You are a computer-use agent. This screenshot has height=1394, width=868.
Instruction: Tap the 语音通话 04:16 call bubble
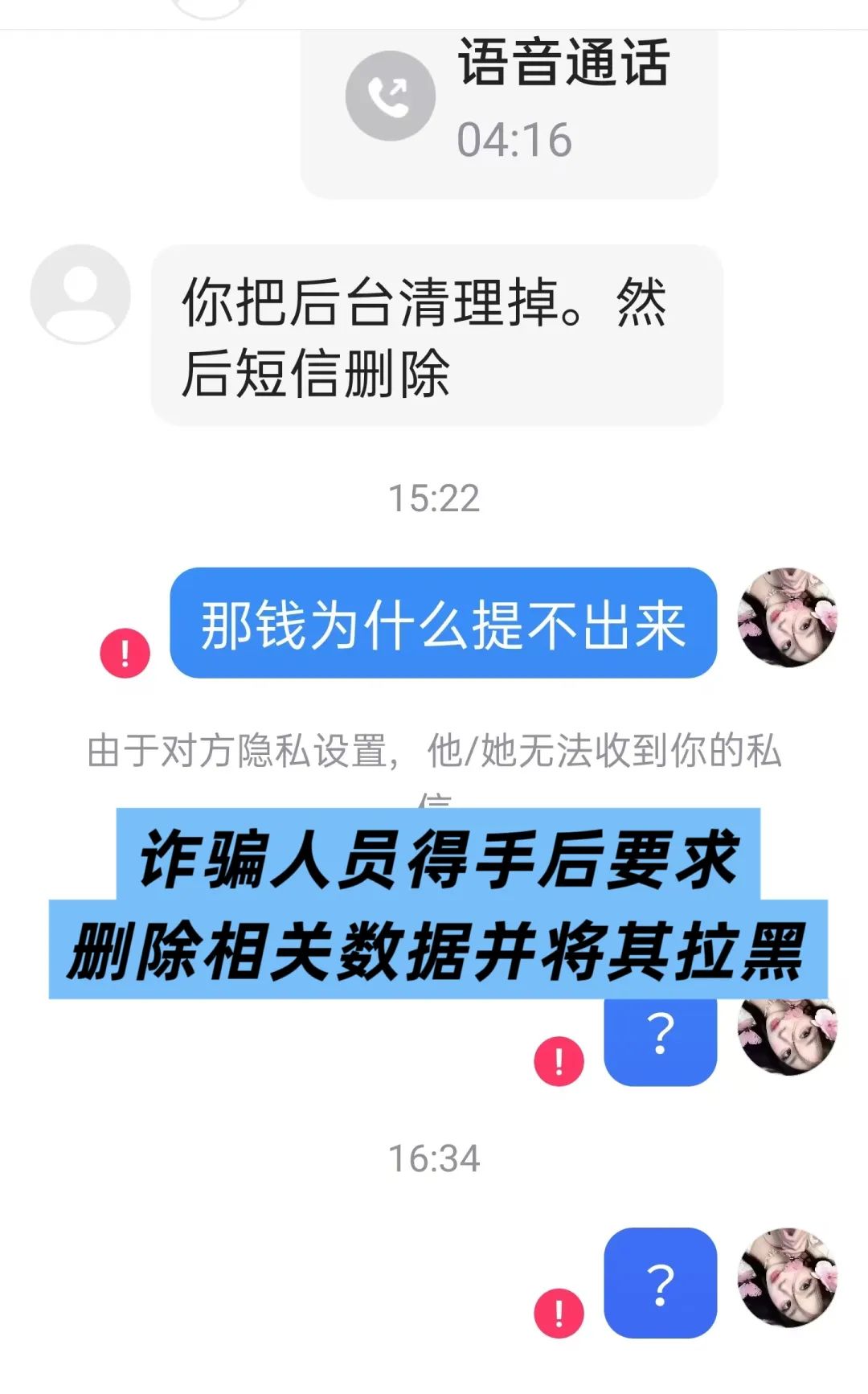click(x=509, y=113)
